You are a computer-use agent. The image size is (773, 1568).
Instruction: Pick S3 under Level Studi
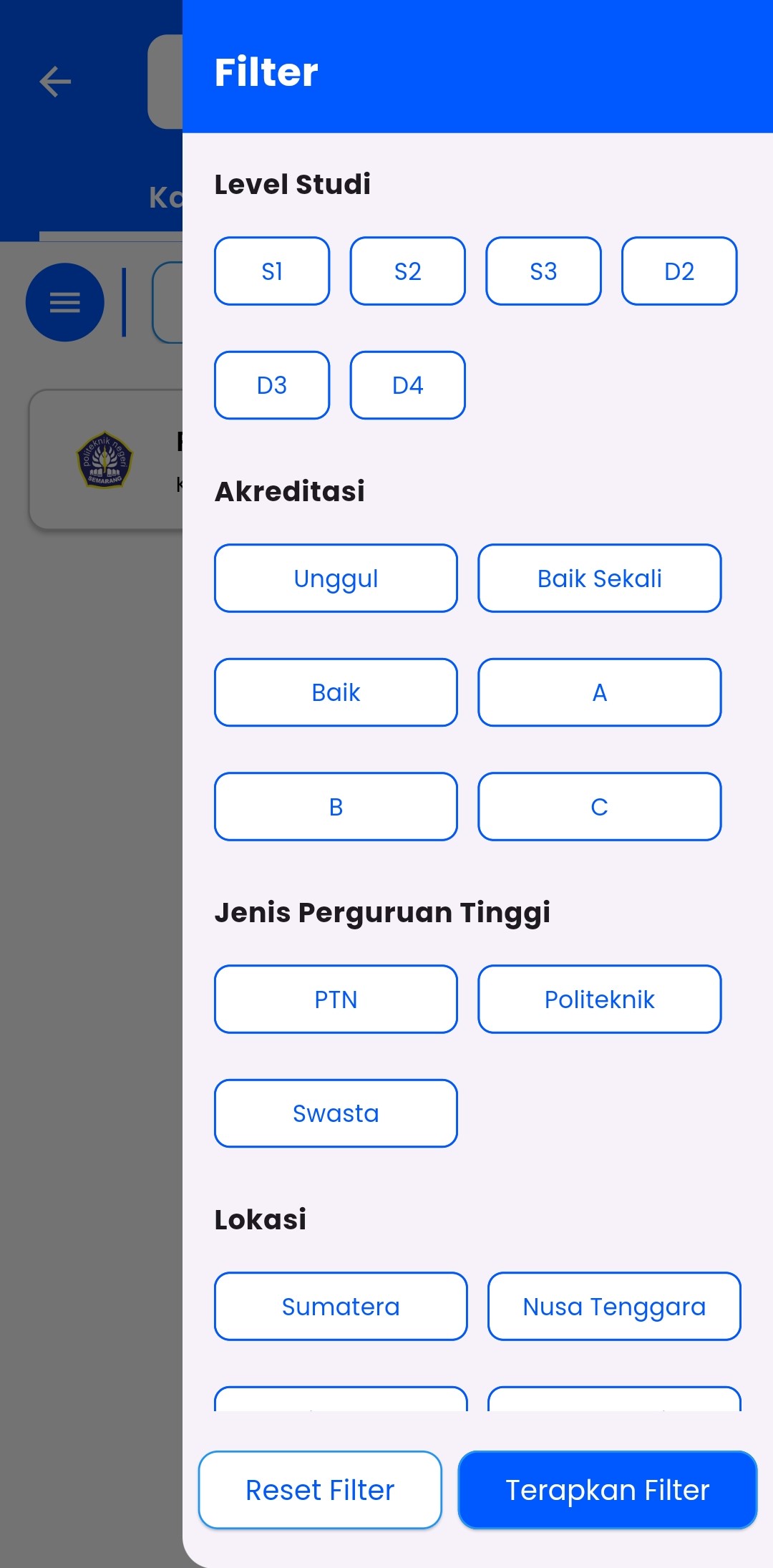pos(543,271)
